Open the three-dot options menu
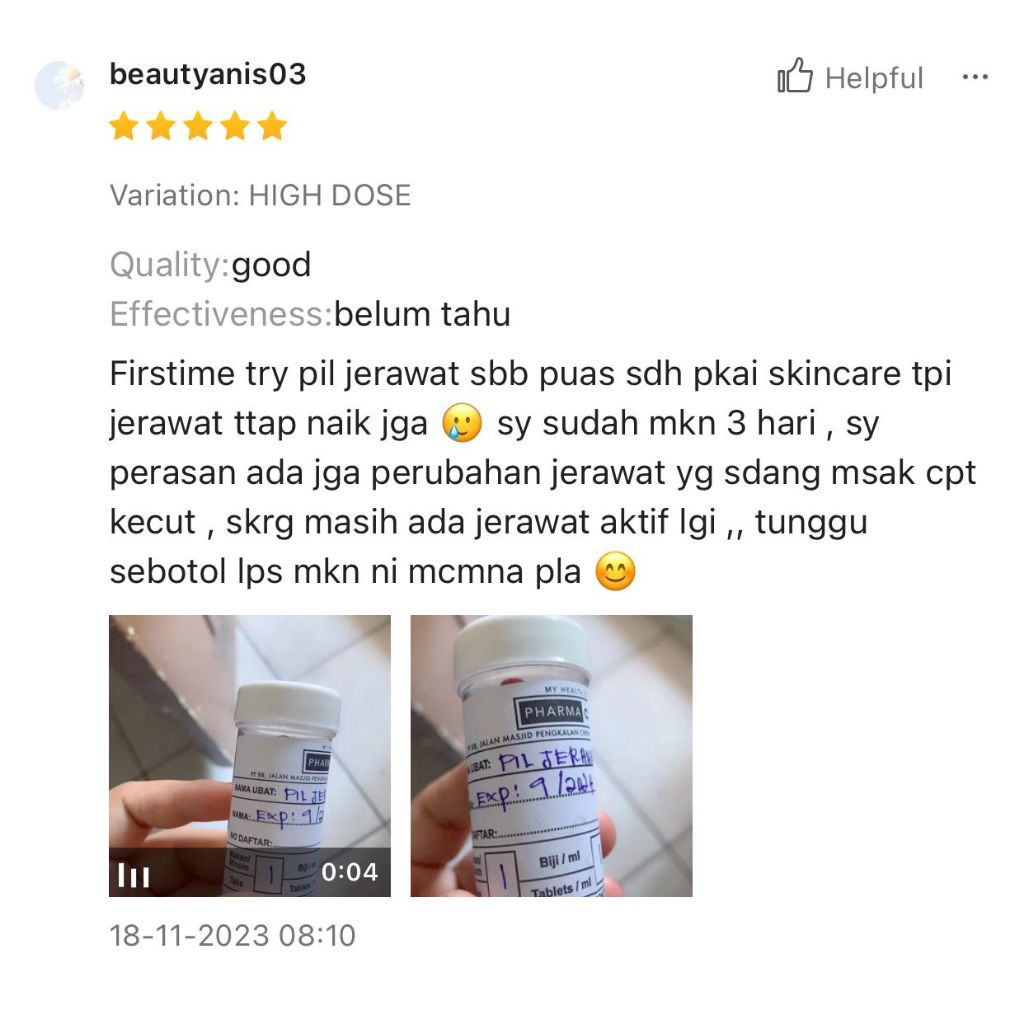The width and height of the screenshot is (1024, 1024). pos(975,77)
